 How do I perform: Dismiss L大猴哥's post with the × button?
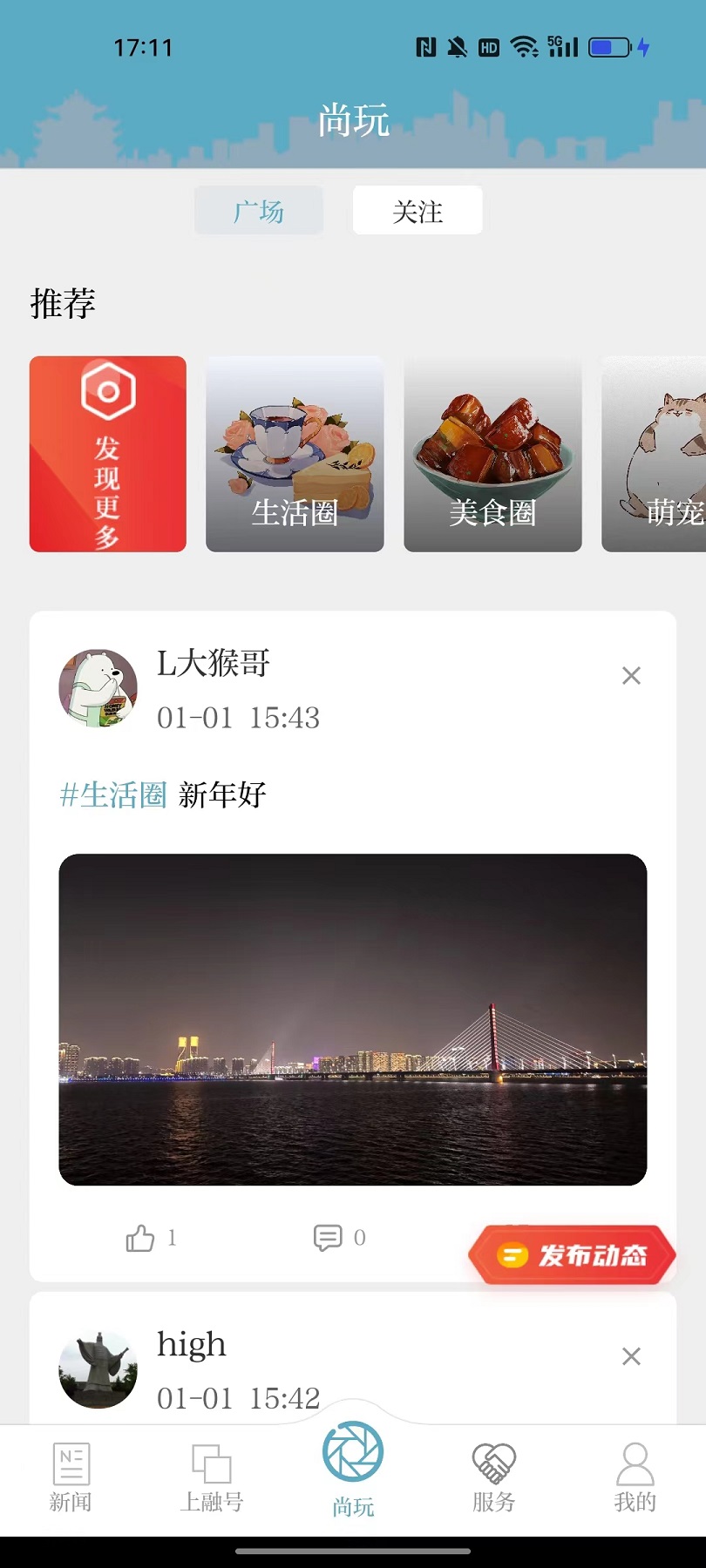pyautogui.click(x=631, y=675)
